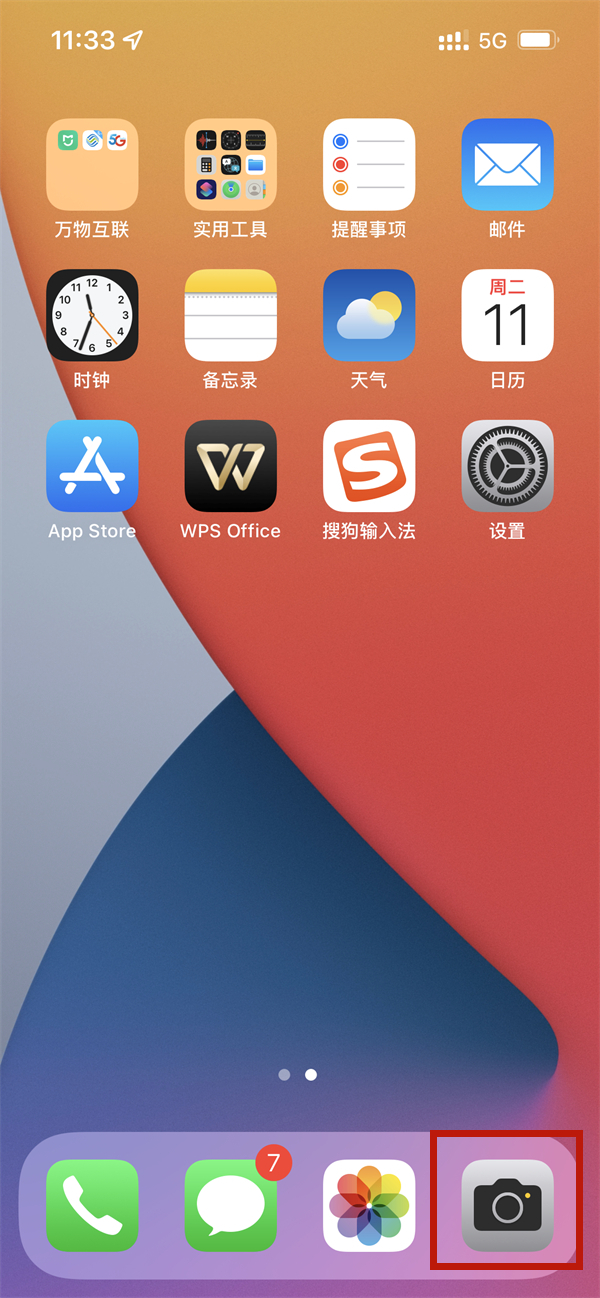
Task: Open 设置 settings
Action: tap(507, 466)
